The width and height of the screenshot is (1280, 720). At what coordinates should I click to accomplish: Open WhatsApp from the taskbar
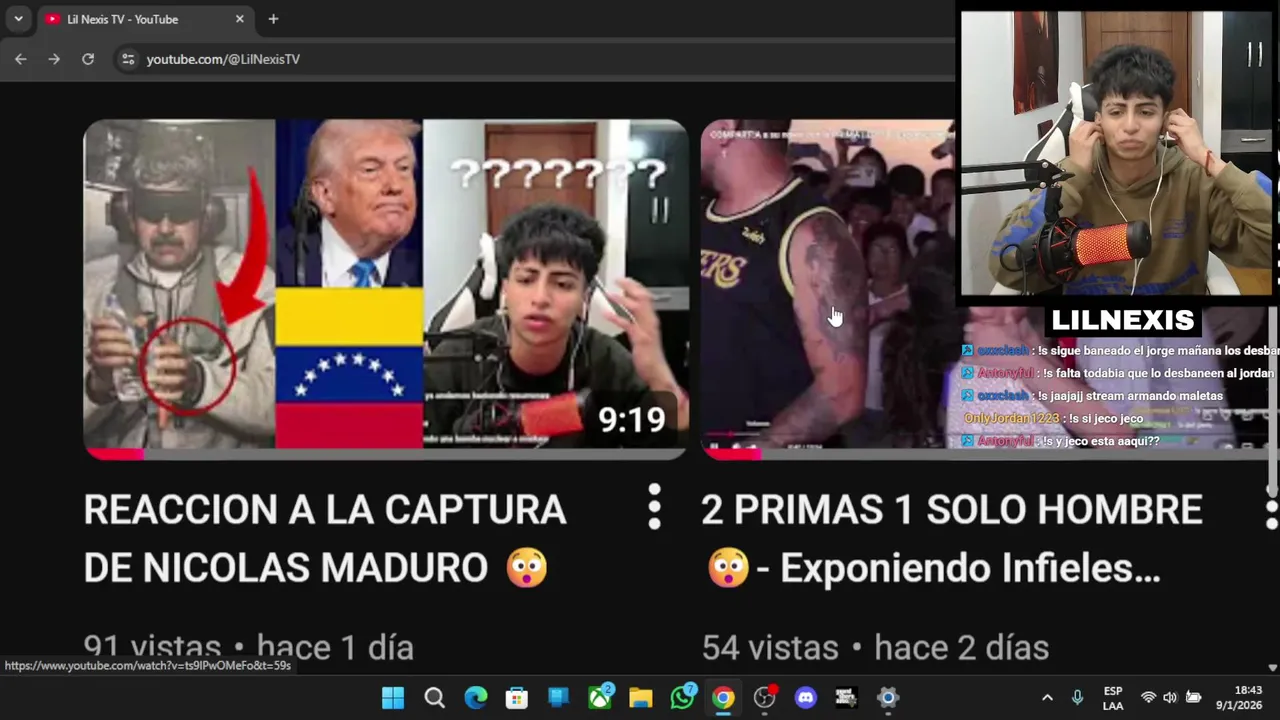(x=682, y=698)
